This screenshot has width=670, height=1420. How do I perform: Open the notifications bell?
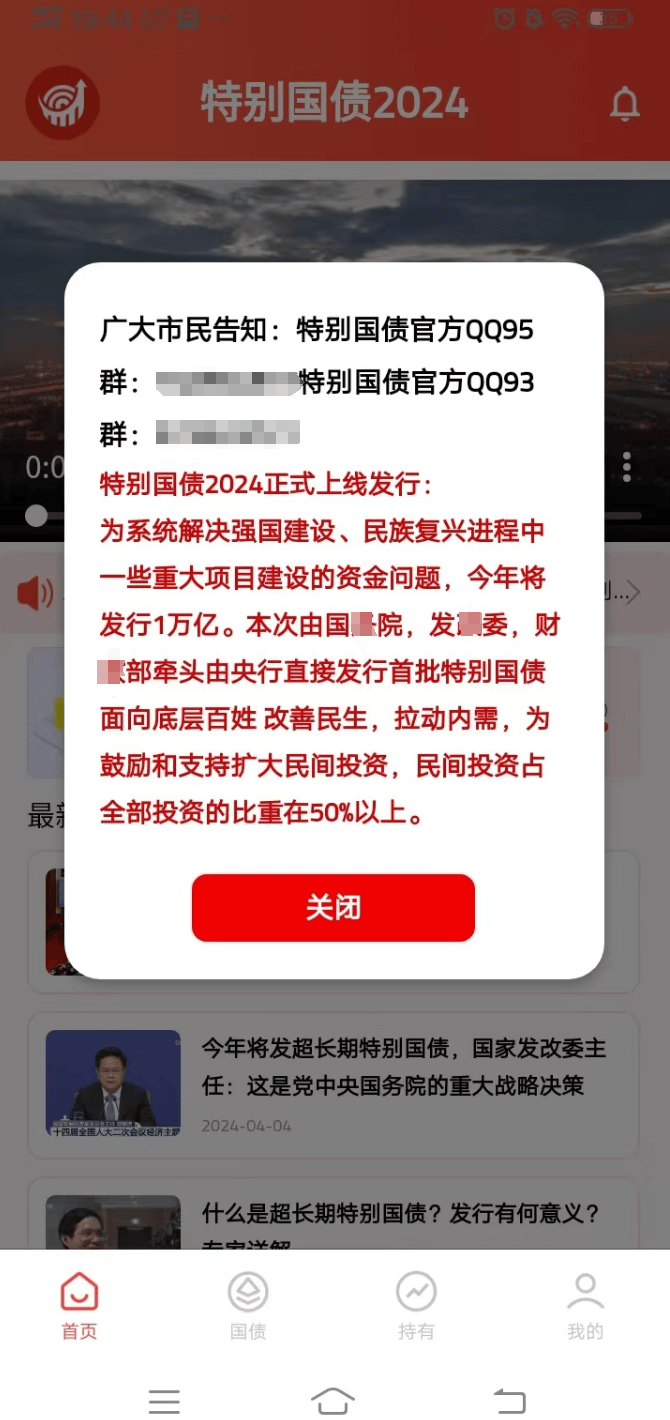[625, 104]
